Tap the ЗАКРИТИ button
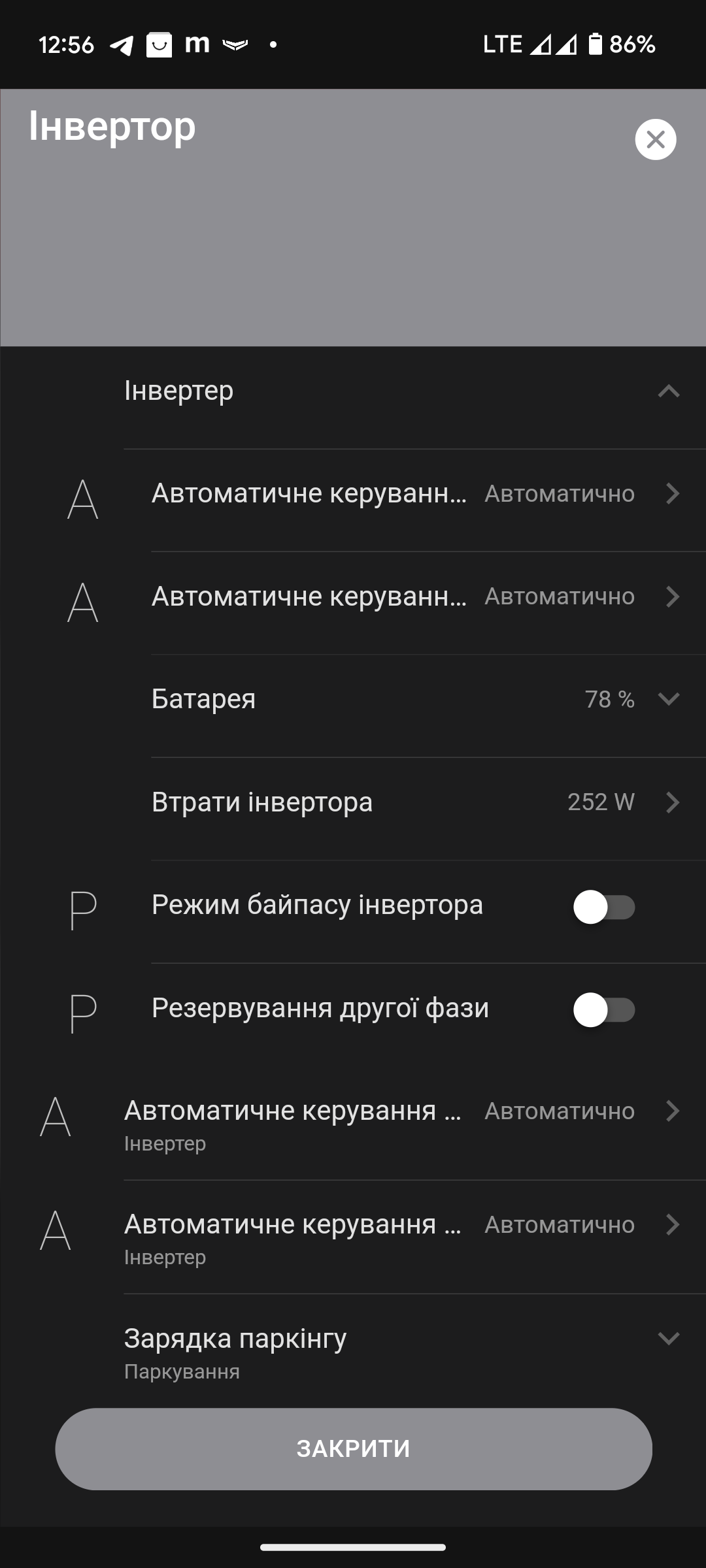 [353, 1448]
